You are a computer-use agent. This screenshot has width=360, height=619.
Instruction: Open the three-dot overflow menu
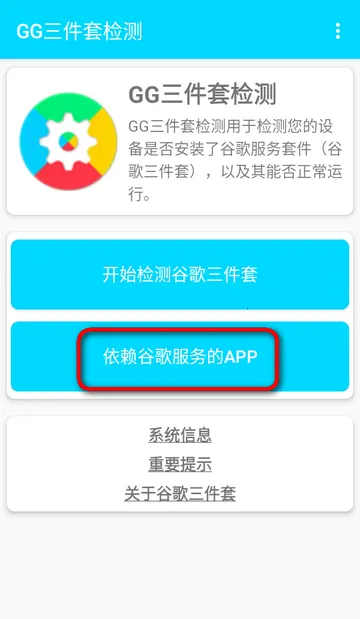point(338,31)
